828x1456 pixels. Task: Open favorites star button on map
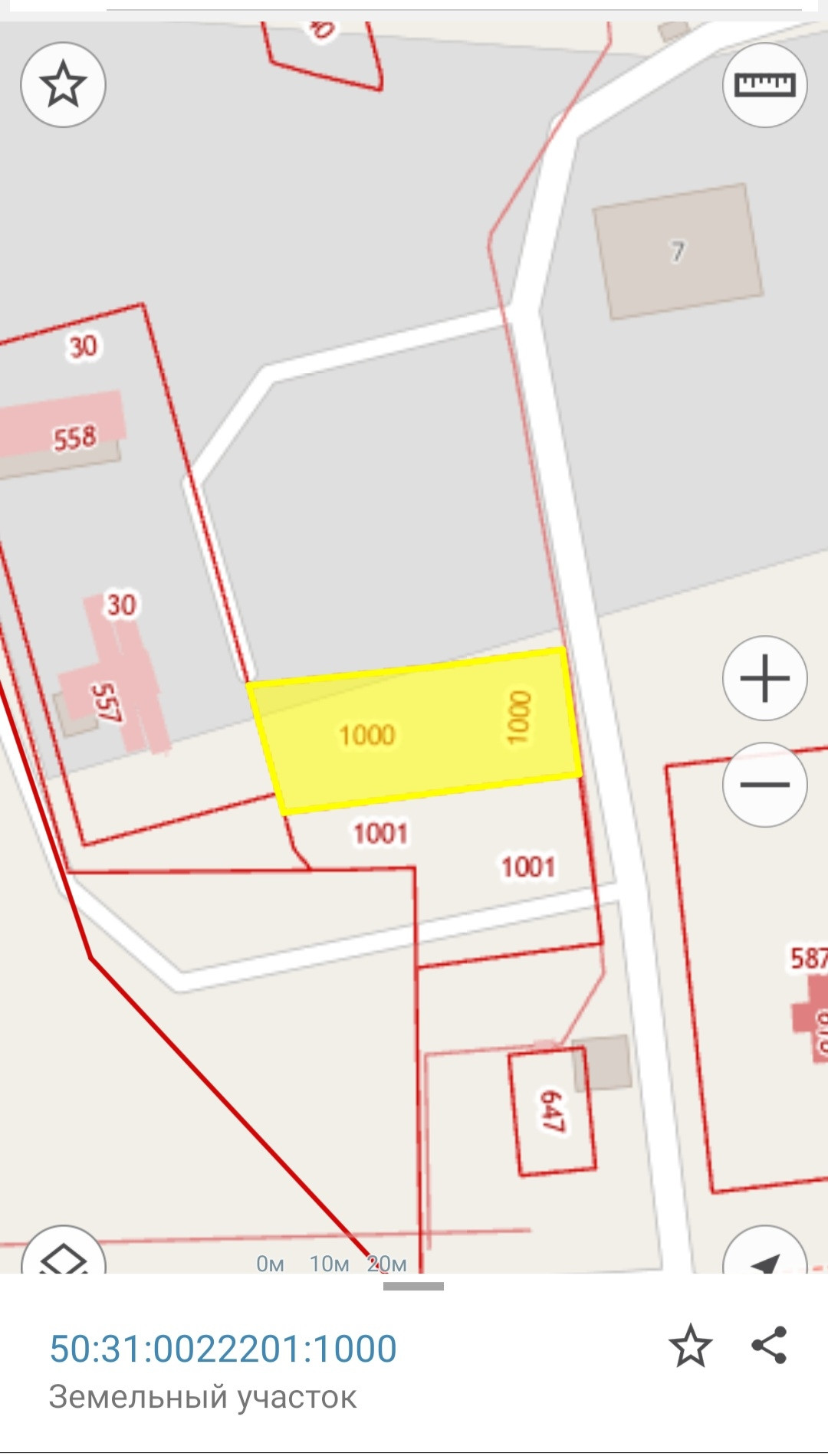[63, 85]
